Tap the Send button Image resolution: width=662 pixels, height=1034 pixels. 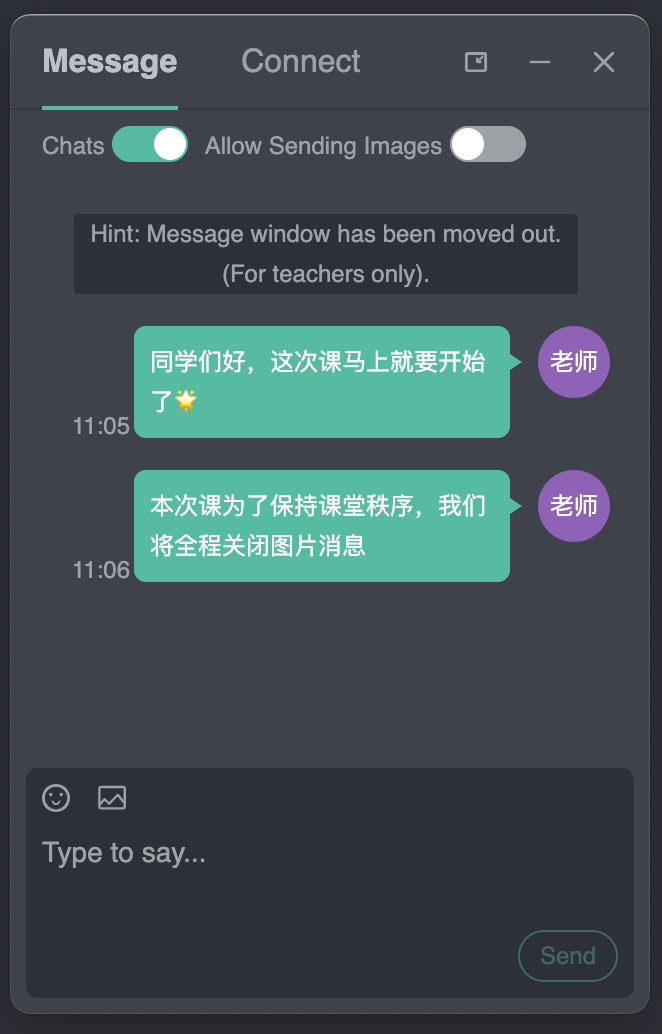(567, 956)
